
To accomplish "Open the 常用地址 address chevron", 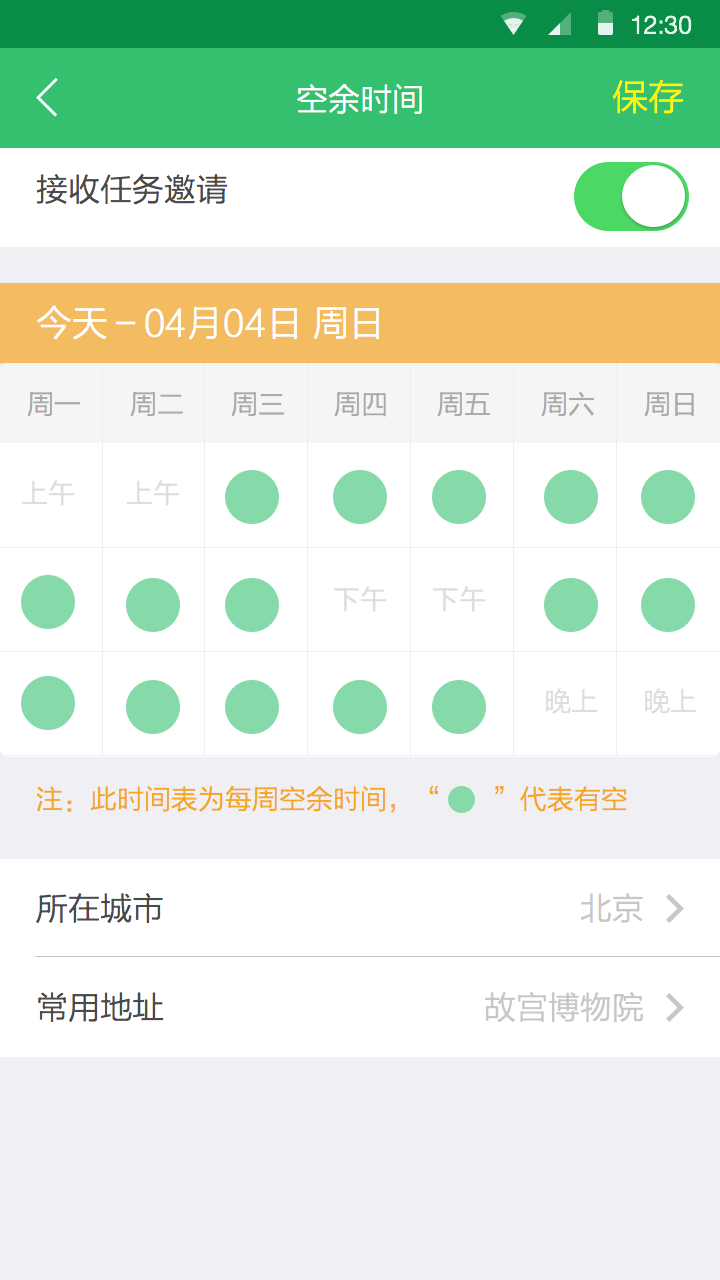I will click(672, 1008).
